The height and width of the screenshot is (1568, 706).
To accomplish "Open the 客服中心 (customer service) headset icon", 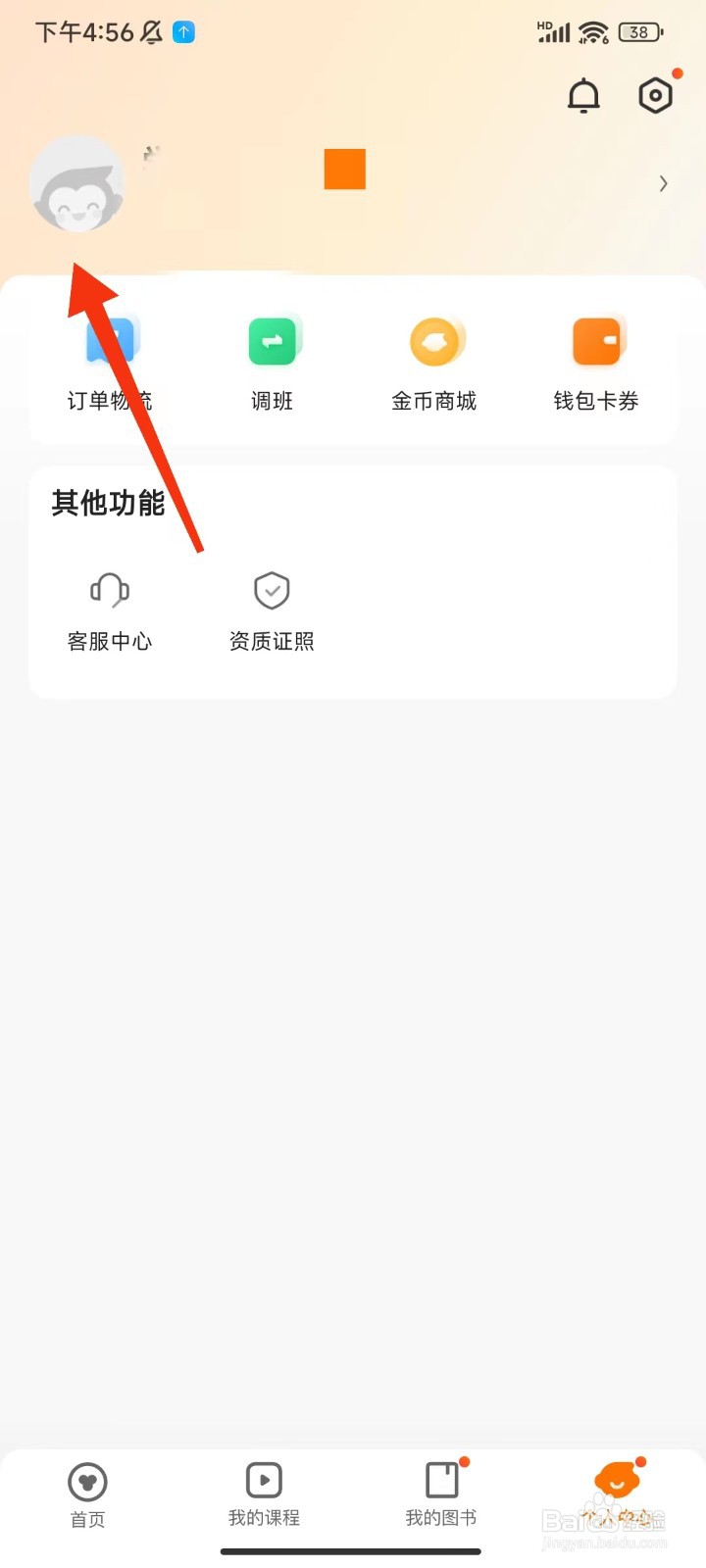I will click(110, 590).
